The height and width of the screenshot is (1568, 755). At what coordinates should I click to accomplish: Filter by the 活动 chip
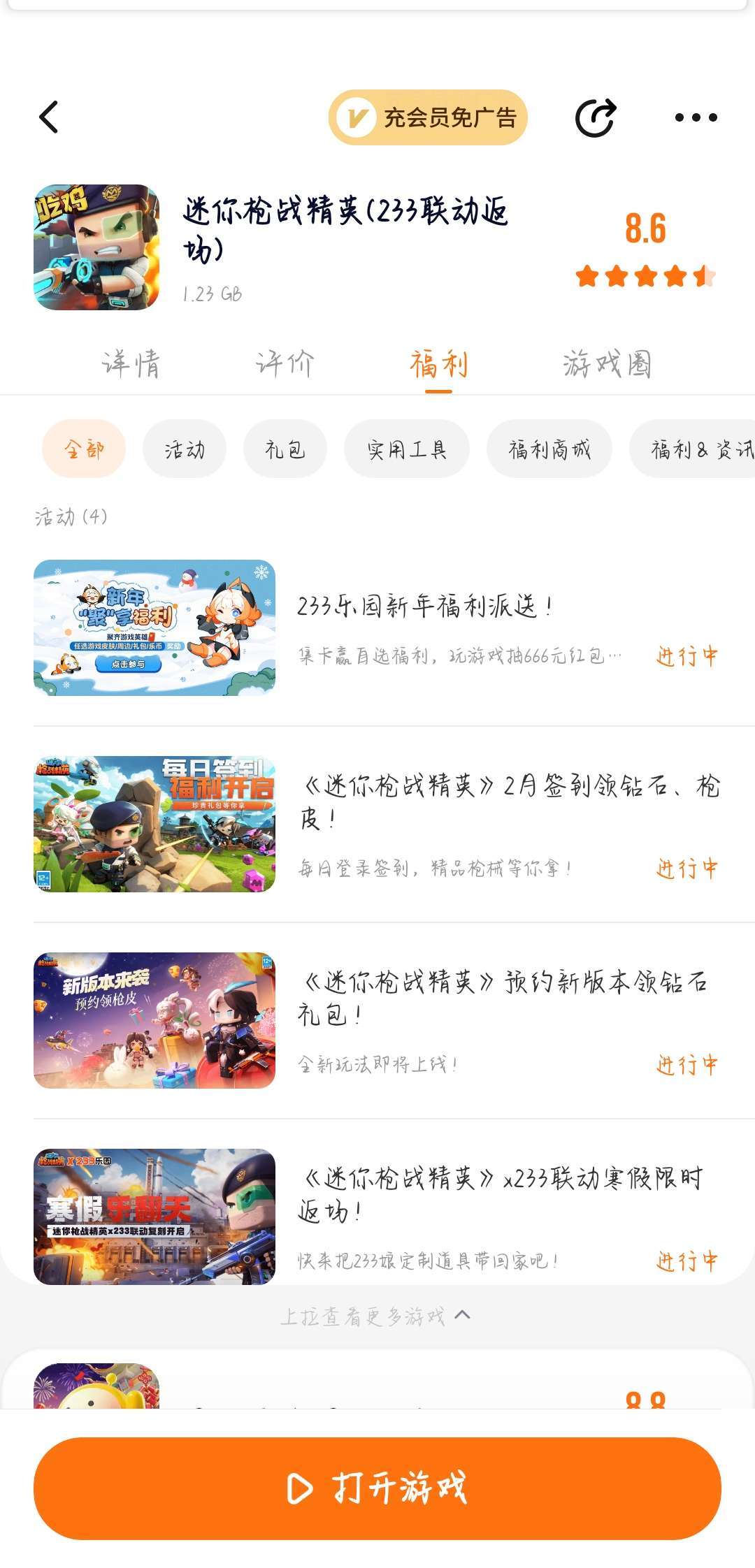(x=185, y=449)
